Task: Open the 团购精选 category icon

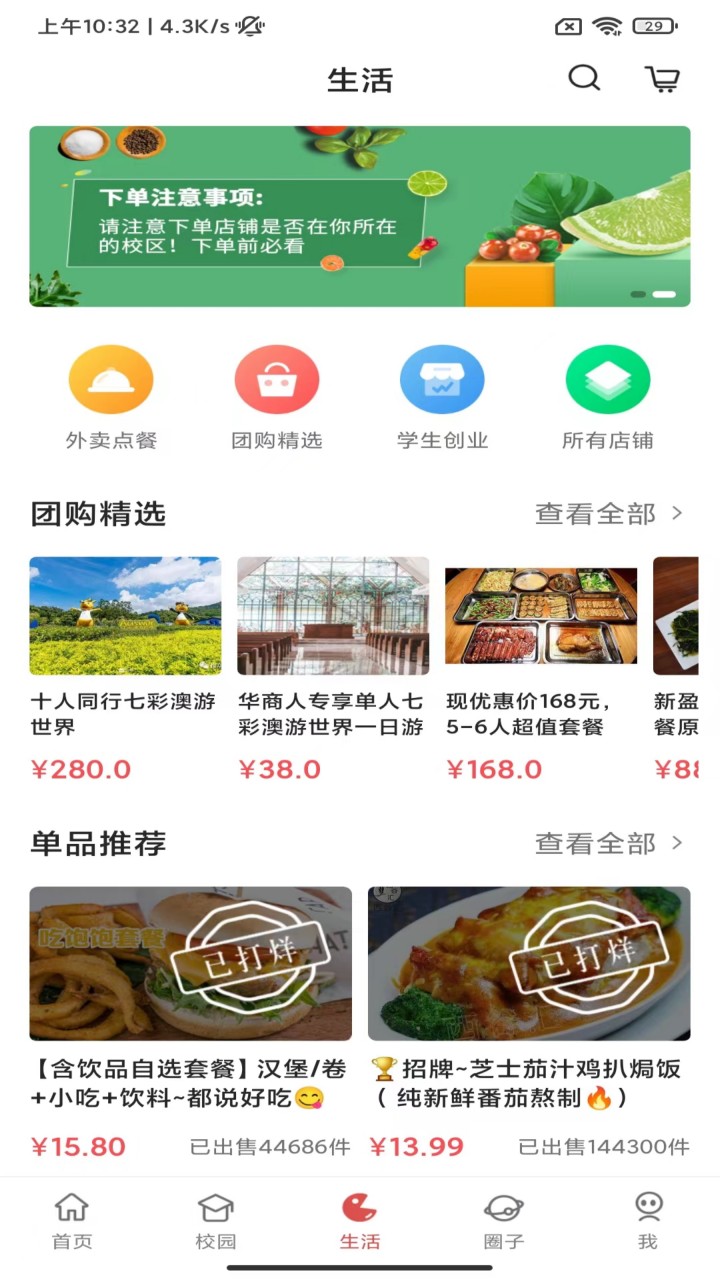Action: [x=277, y=397]
